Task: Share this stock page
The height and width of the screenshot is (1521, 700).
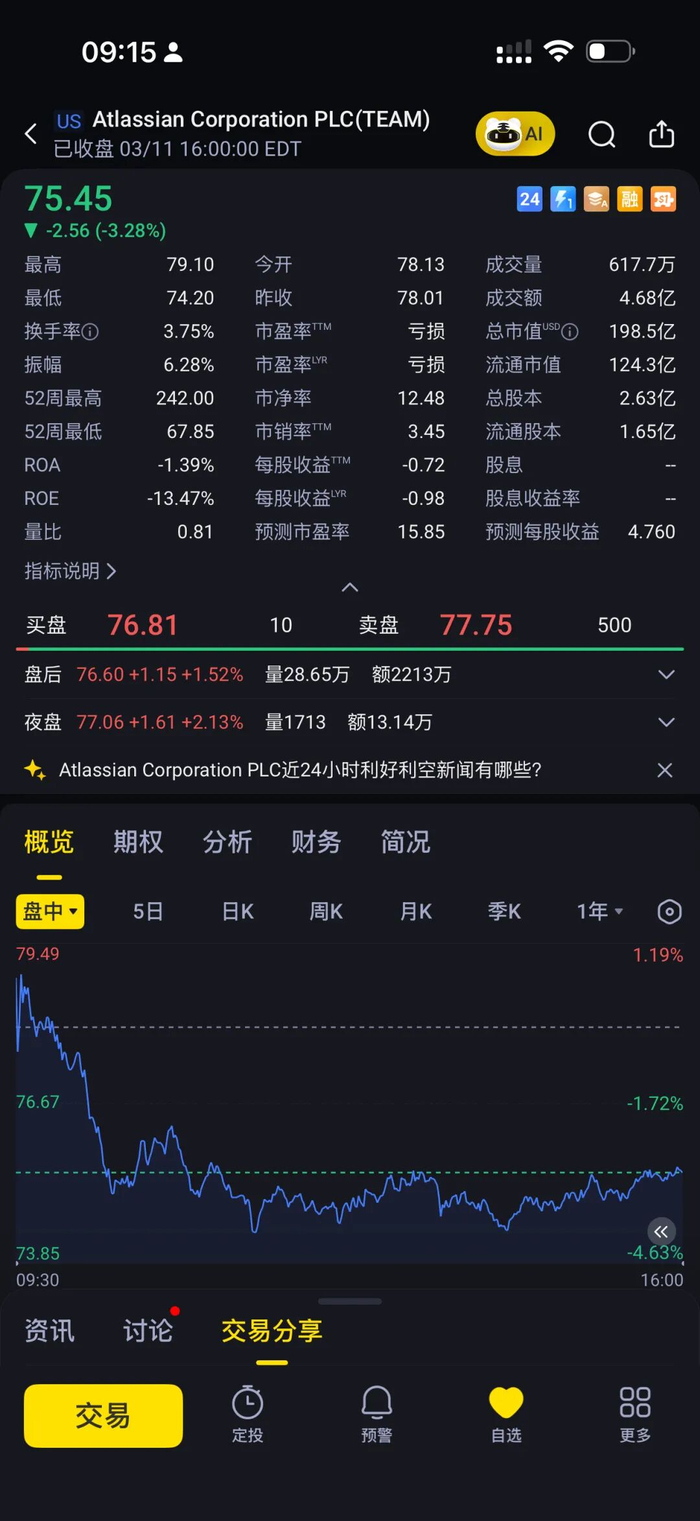Action: [662, 134]
